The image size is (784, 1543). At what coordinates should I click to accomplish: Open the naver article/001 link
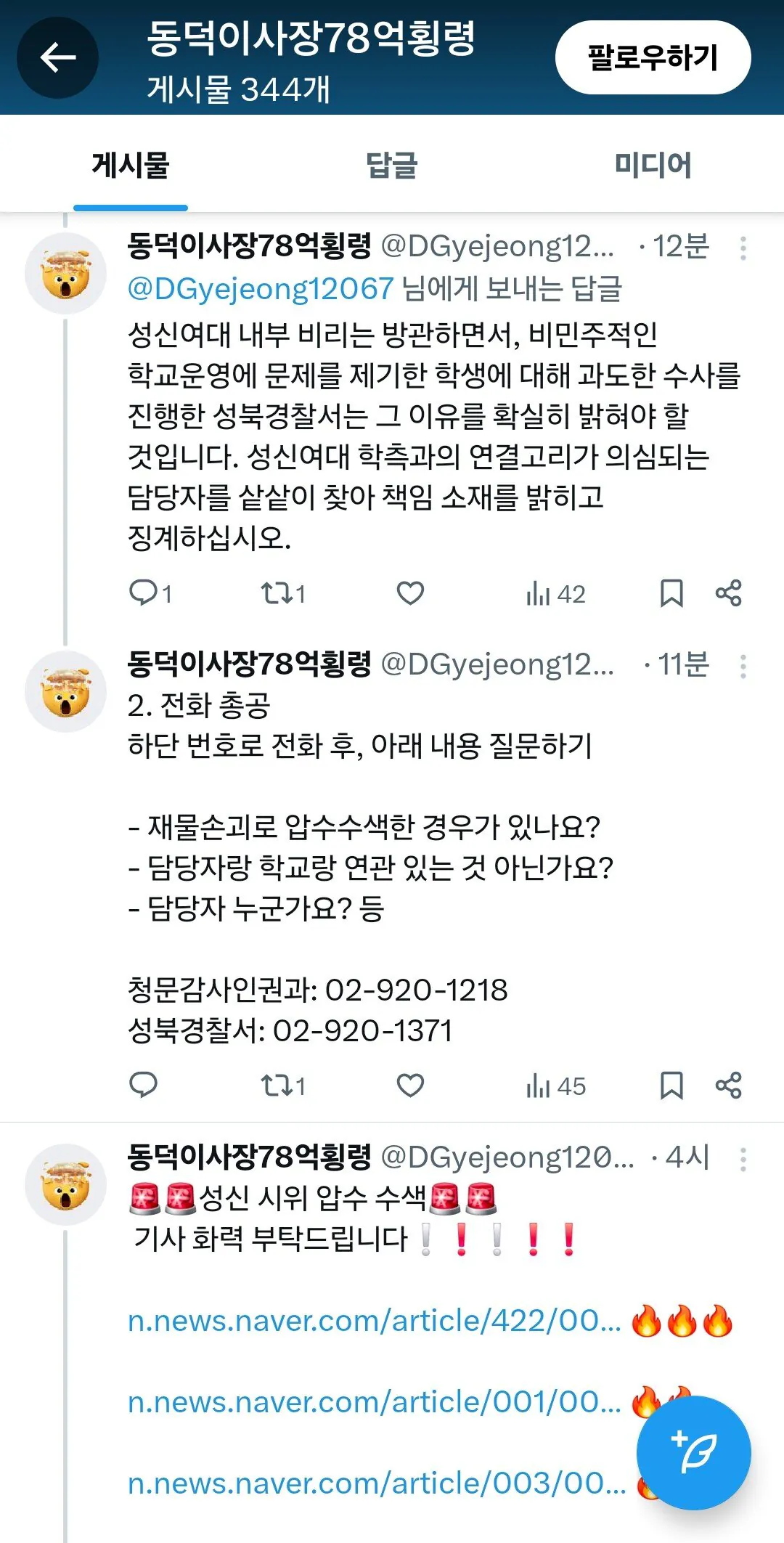click(374, 1402)
